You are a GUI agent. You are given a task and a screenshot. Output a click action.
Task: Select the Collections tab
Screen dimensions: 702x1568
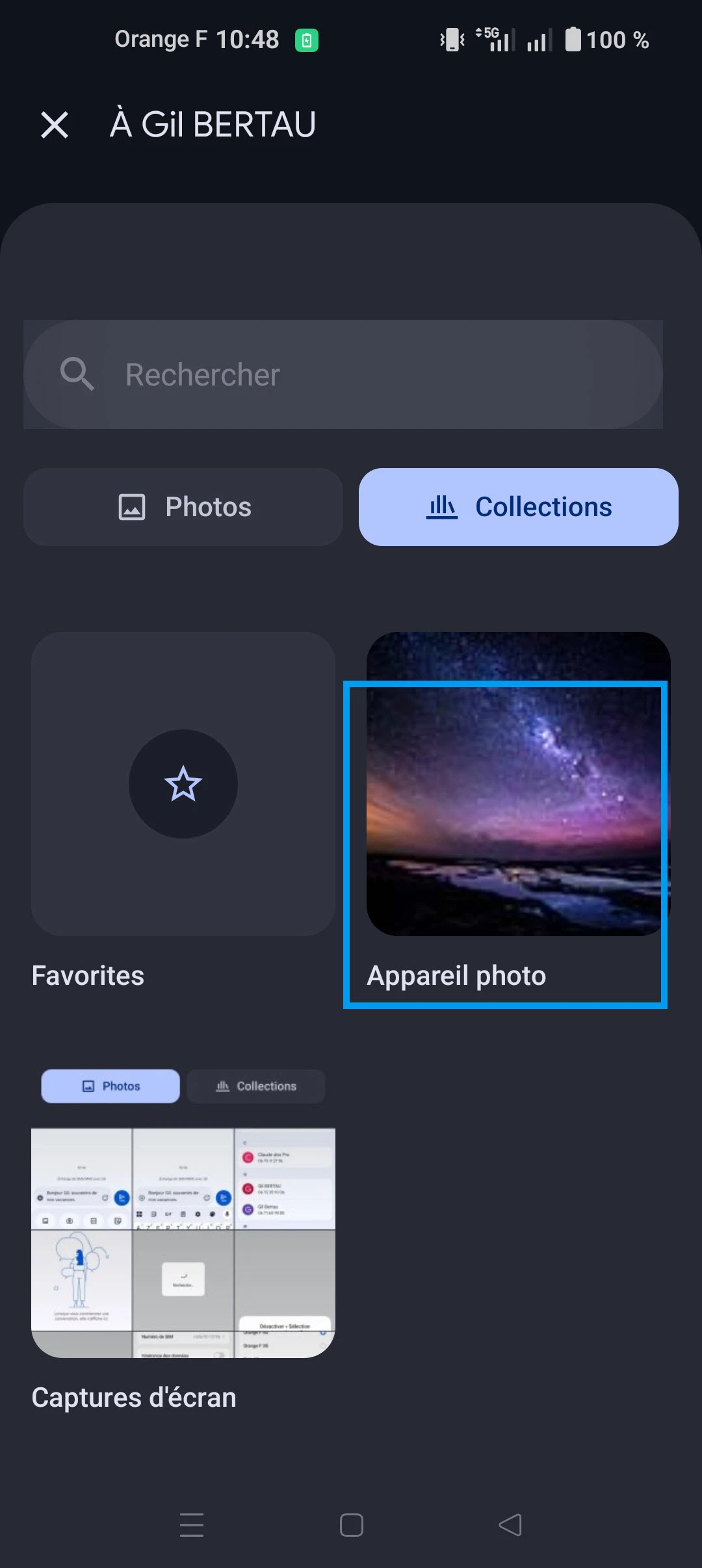coord(518,507)
